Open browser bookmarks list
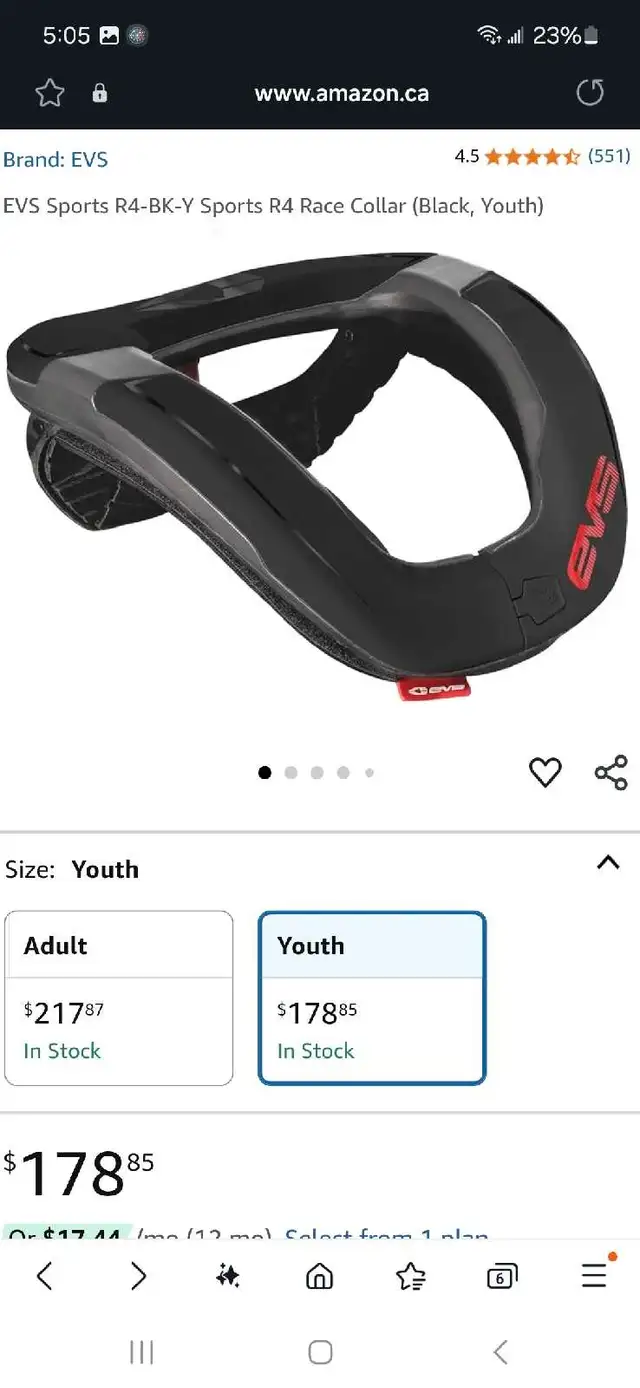The image size is (640, 1388). point(410,1275)
